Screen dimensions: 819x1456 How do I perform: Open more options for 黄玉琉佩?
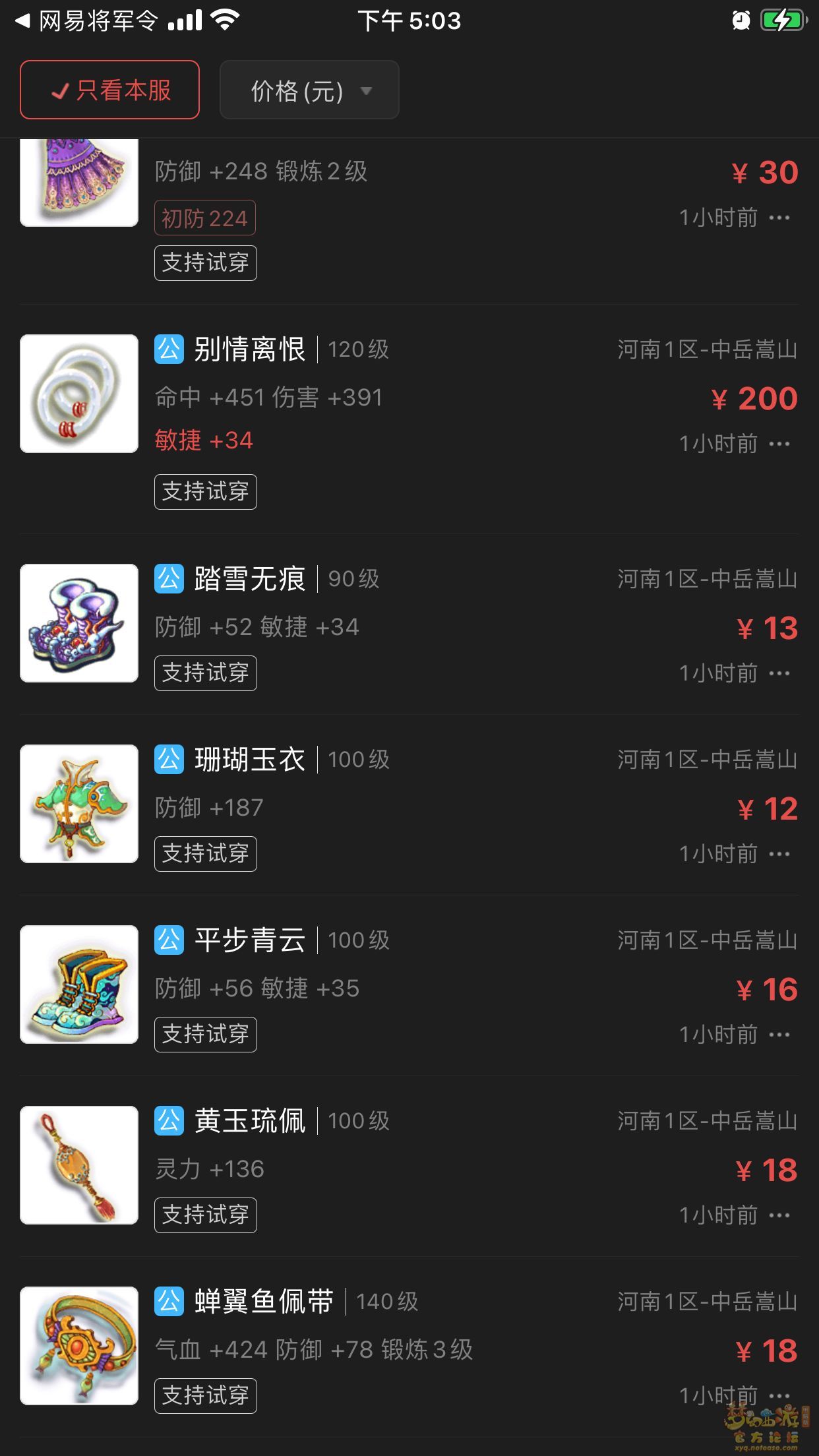point(779,1215)
